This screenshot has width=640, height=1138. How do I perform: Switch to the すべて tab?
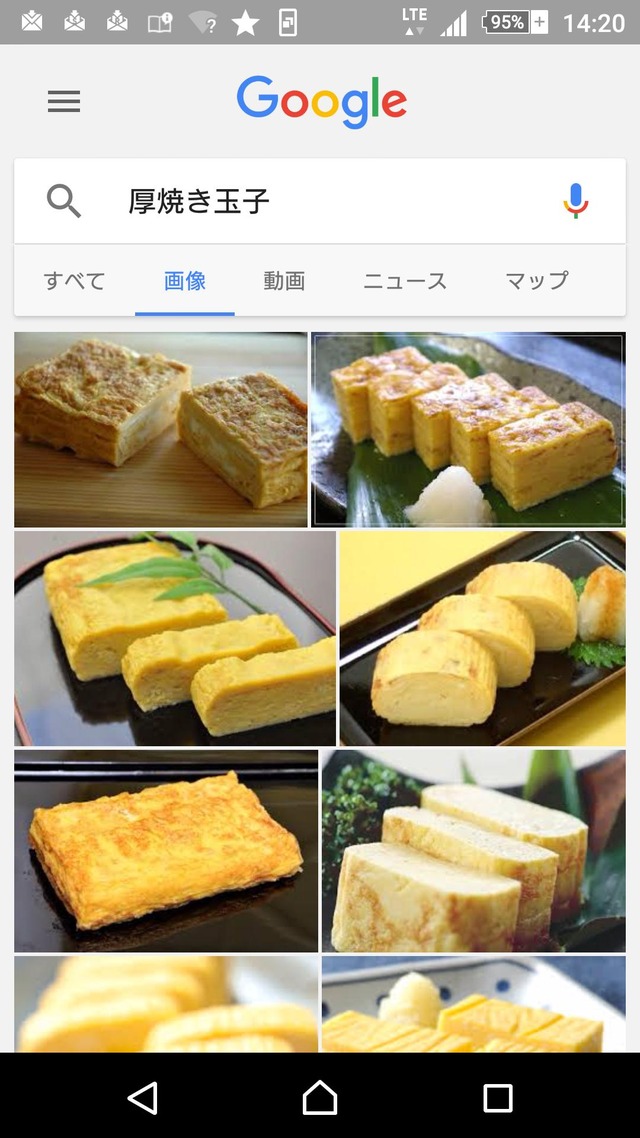click(74, 281)
